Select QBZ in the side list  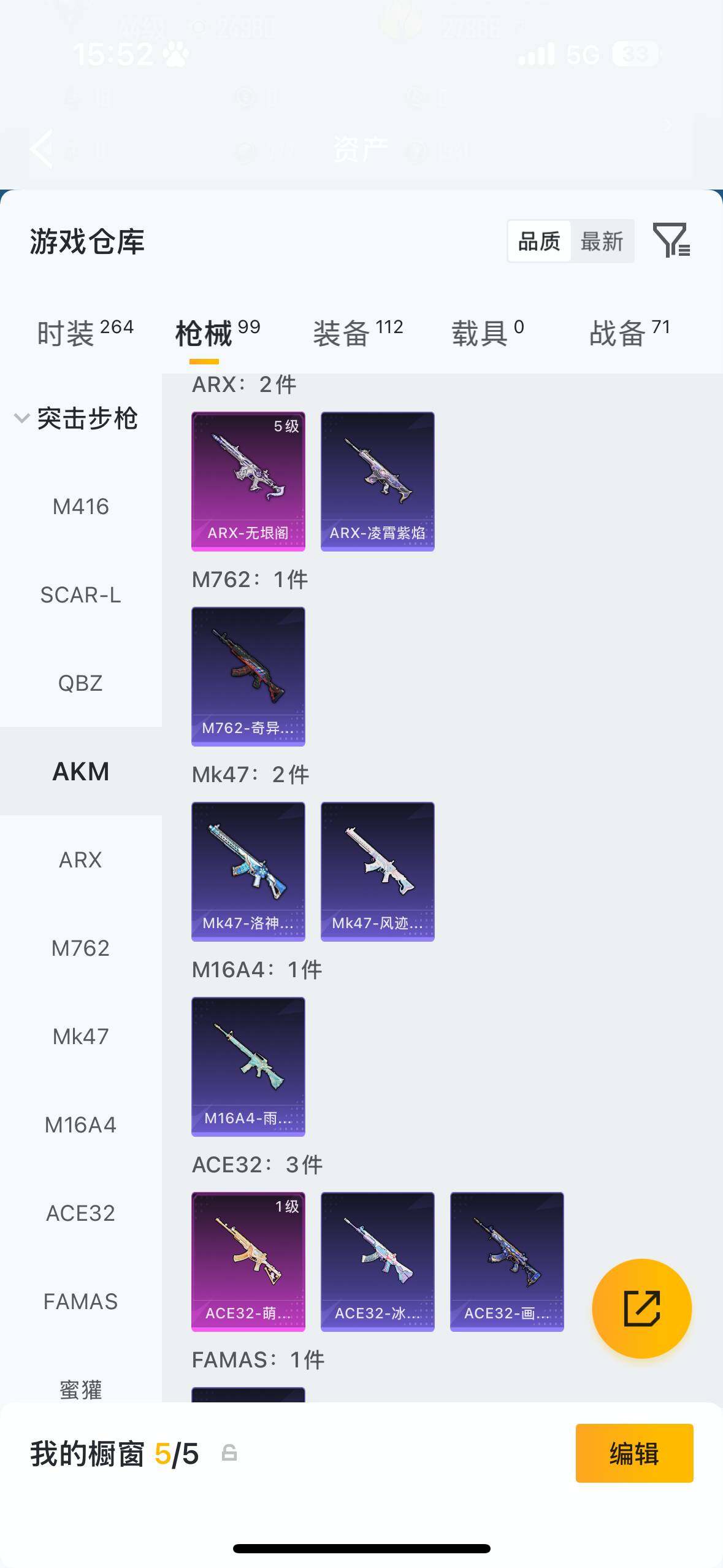tap(80, 683)
